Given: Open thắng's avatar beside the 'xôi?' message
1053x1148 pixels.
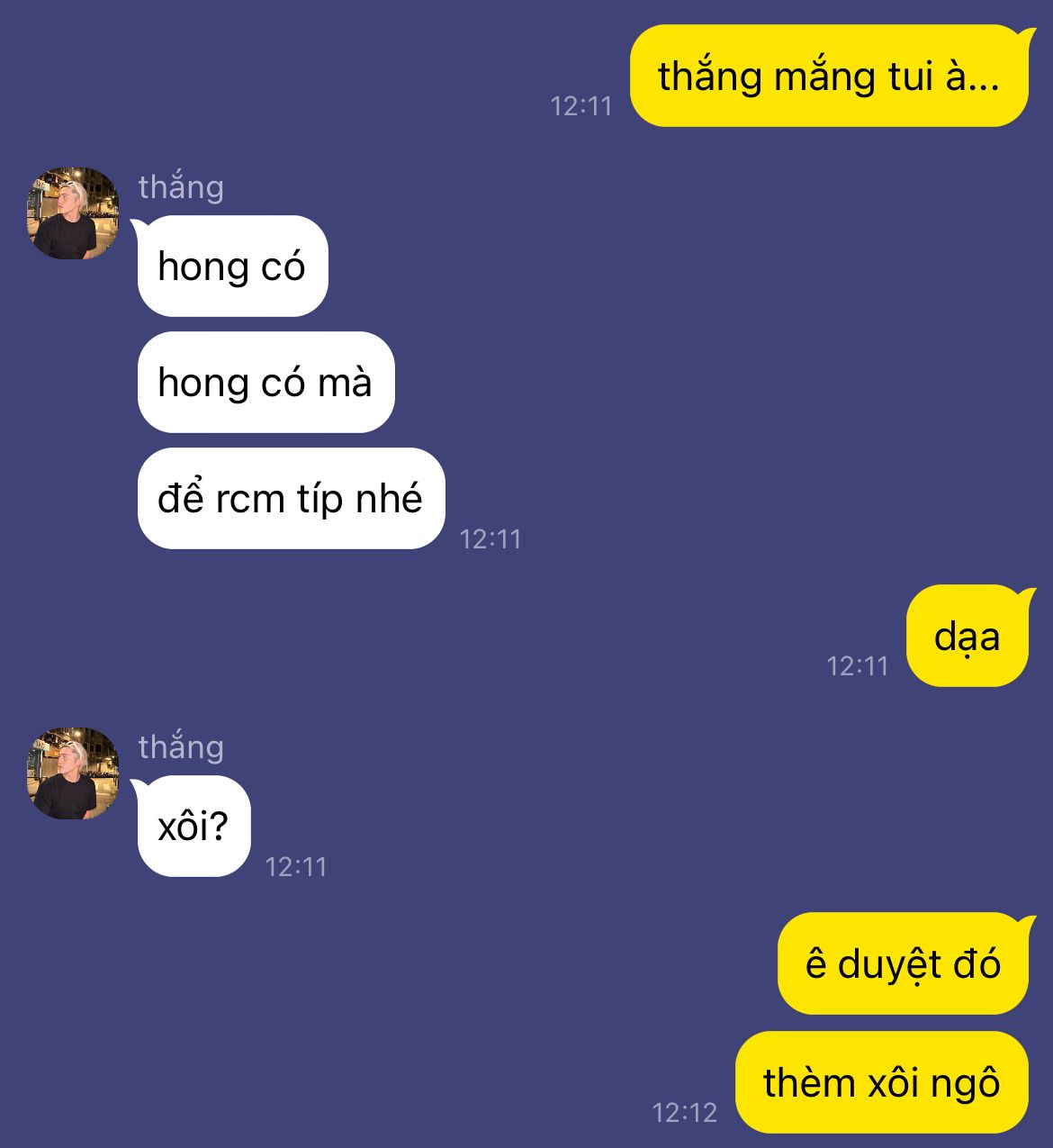Looking at the screenshot, I should pyautogui.click(x=73, y=773).
